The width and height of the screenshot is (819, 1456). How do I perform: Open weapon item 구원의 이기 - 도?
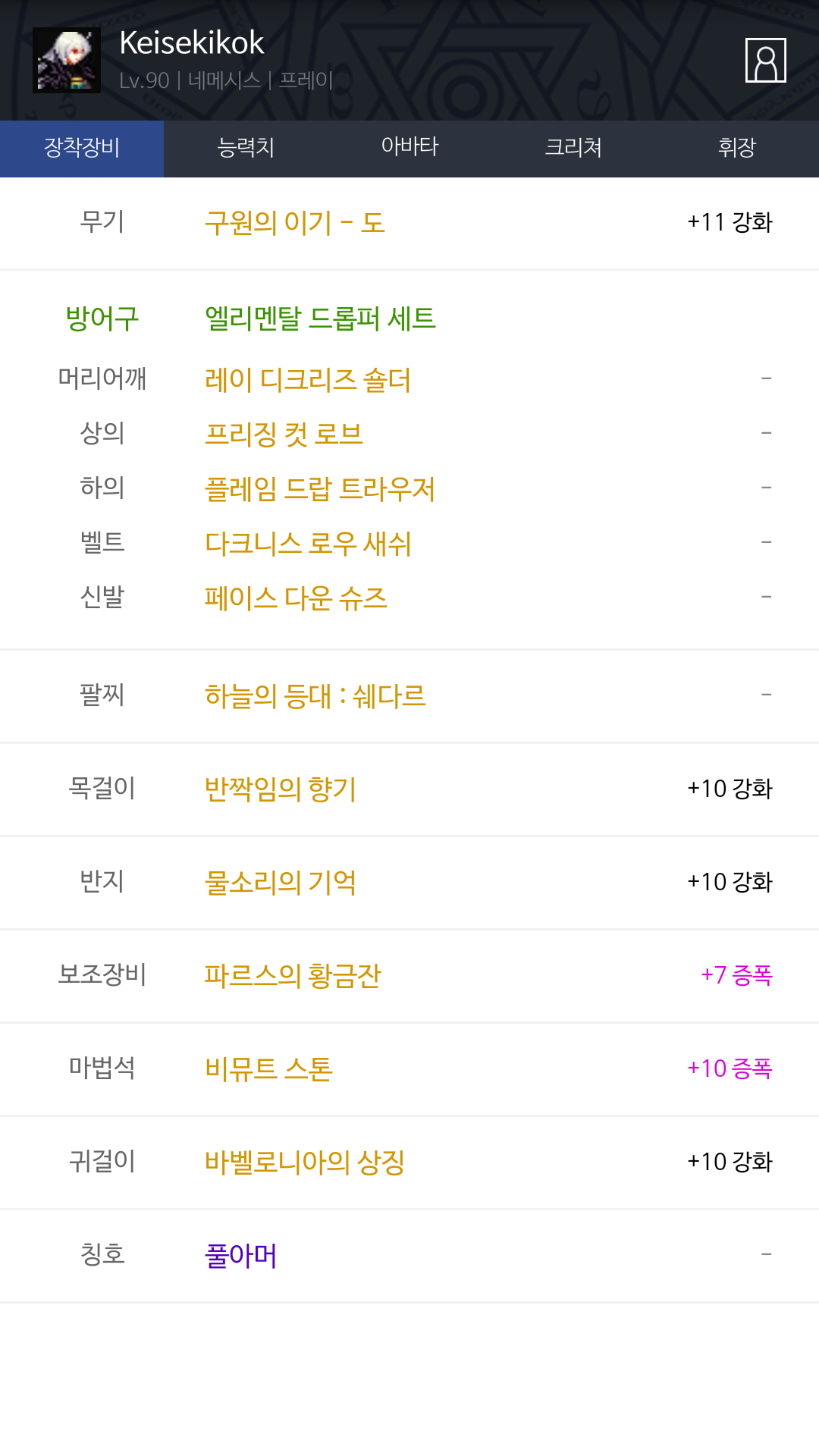point(295,223)
